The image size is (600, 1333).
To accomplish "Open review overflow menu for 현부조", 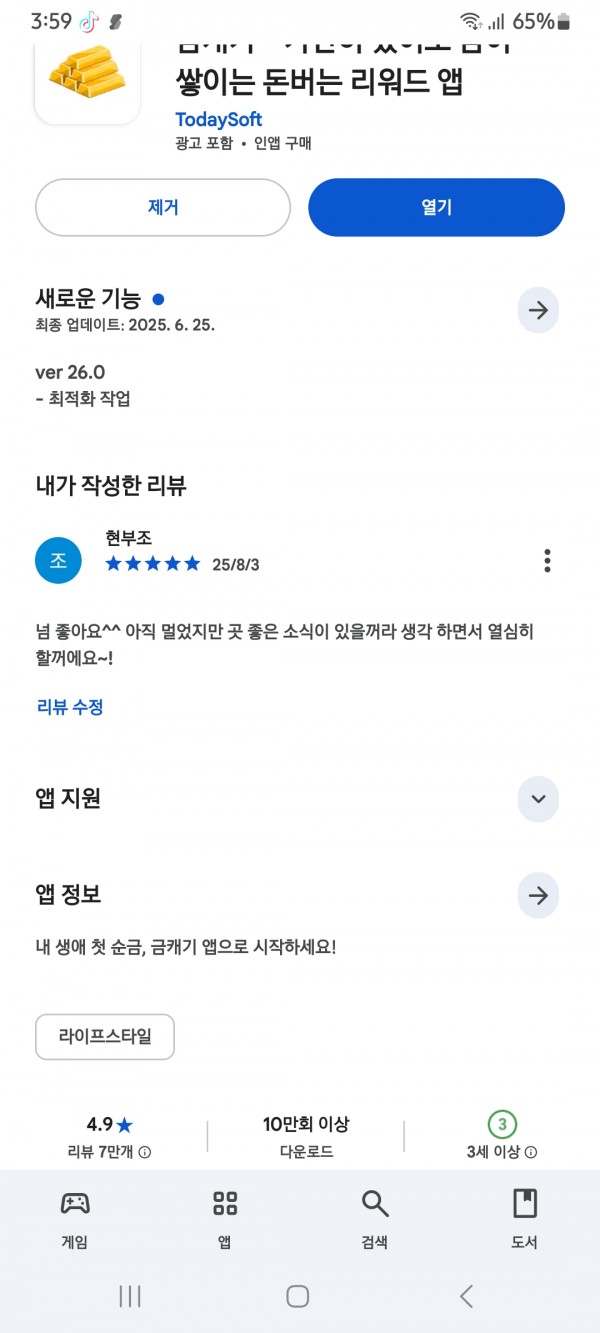I will [x=547, y=560].
